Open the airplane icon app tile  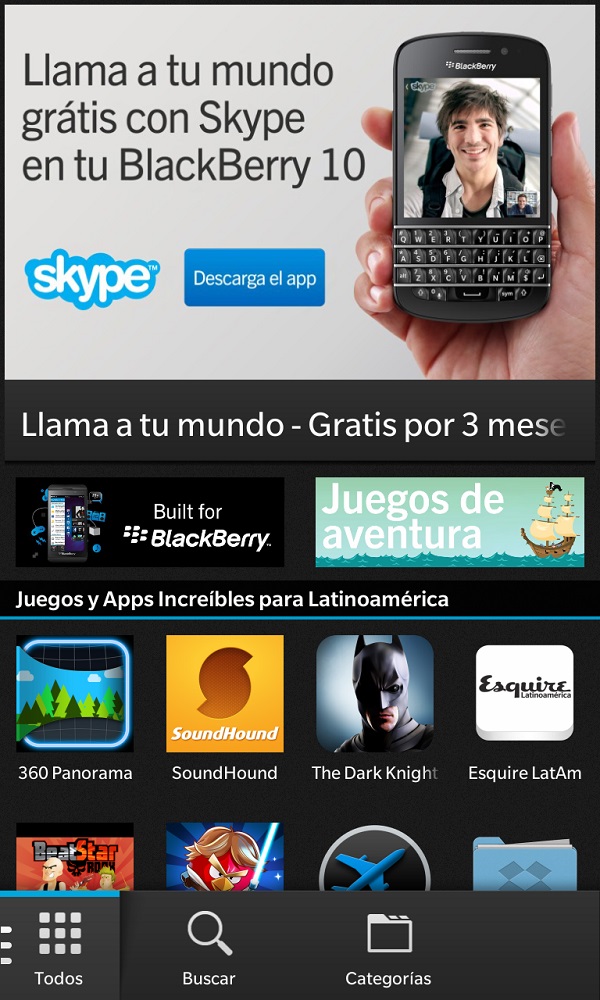[x=375, y=858]
